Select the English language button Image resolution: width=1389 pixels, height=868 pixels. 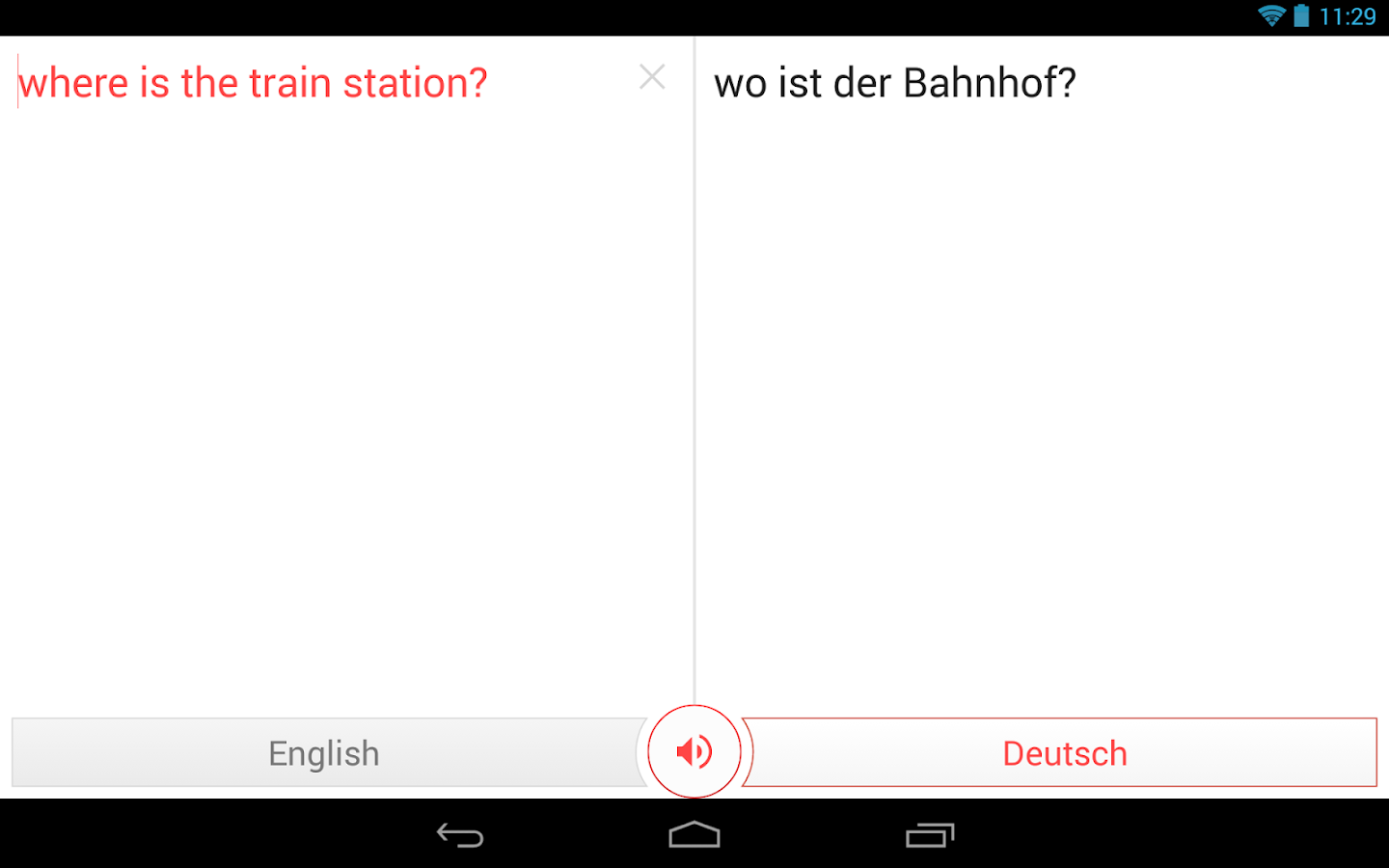coord(325,753)
